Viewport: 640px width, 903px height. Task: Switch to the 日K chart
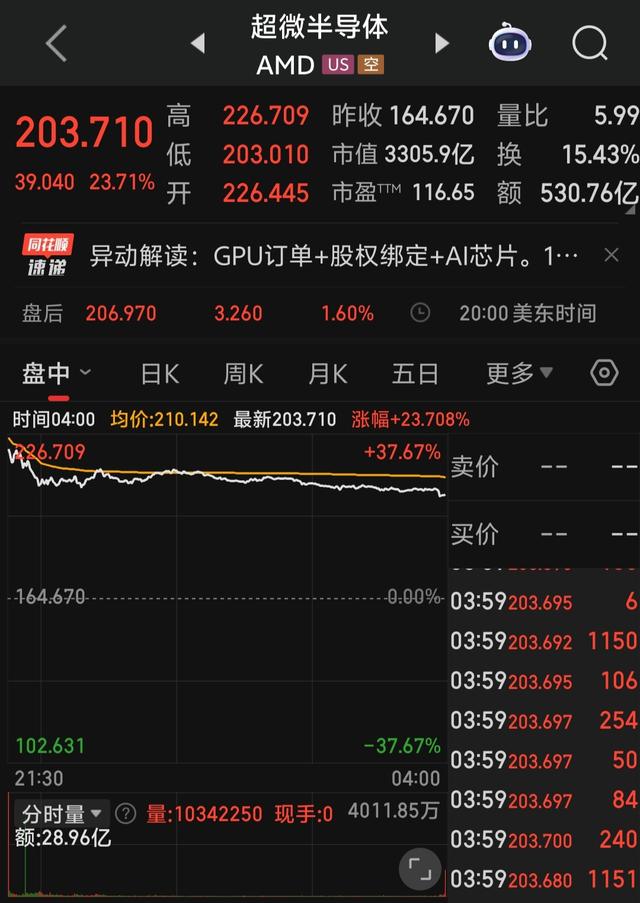click(160, 374)
